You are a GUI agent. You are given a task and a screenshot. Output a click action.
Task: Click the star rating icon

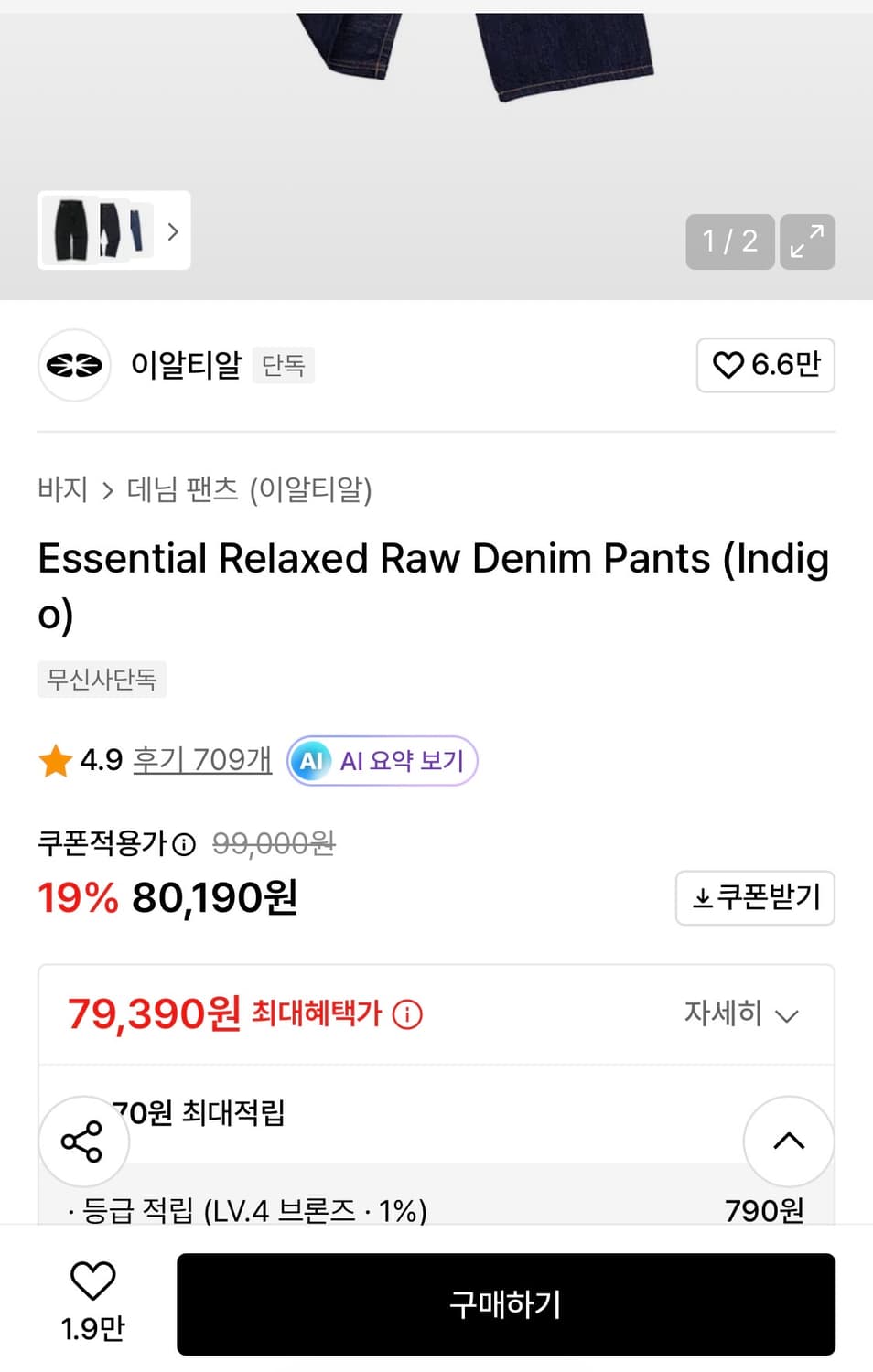point(55,759)
